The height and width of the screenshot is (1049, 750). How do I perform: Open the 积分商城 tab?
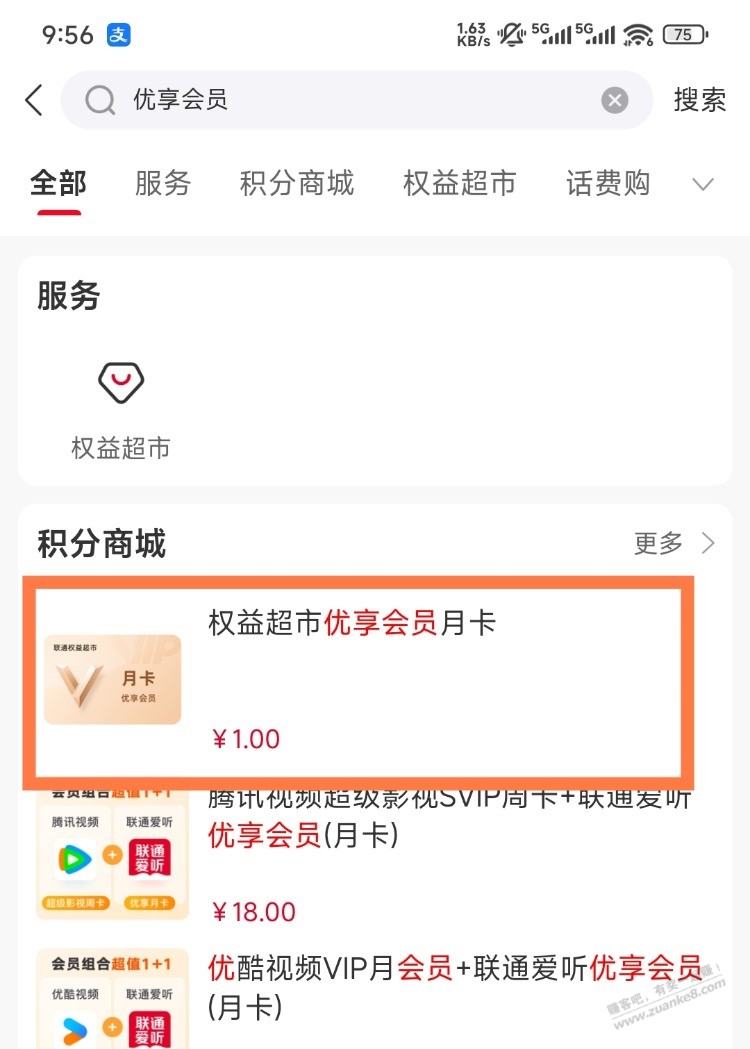297,183
